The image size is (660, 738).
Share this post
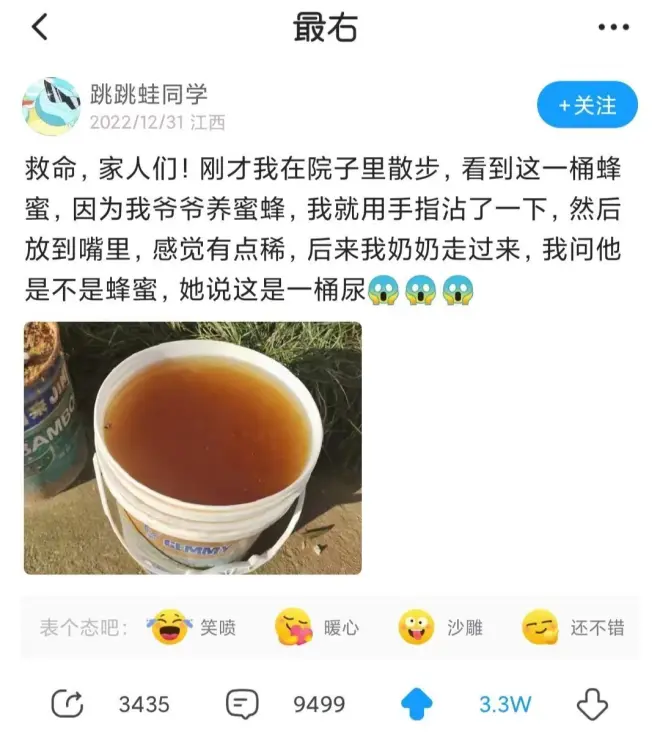point(68,704)
